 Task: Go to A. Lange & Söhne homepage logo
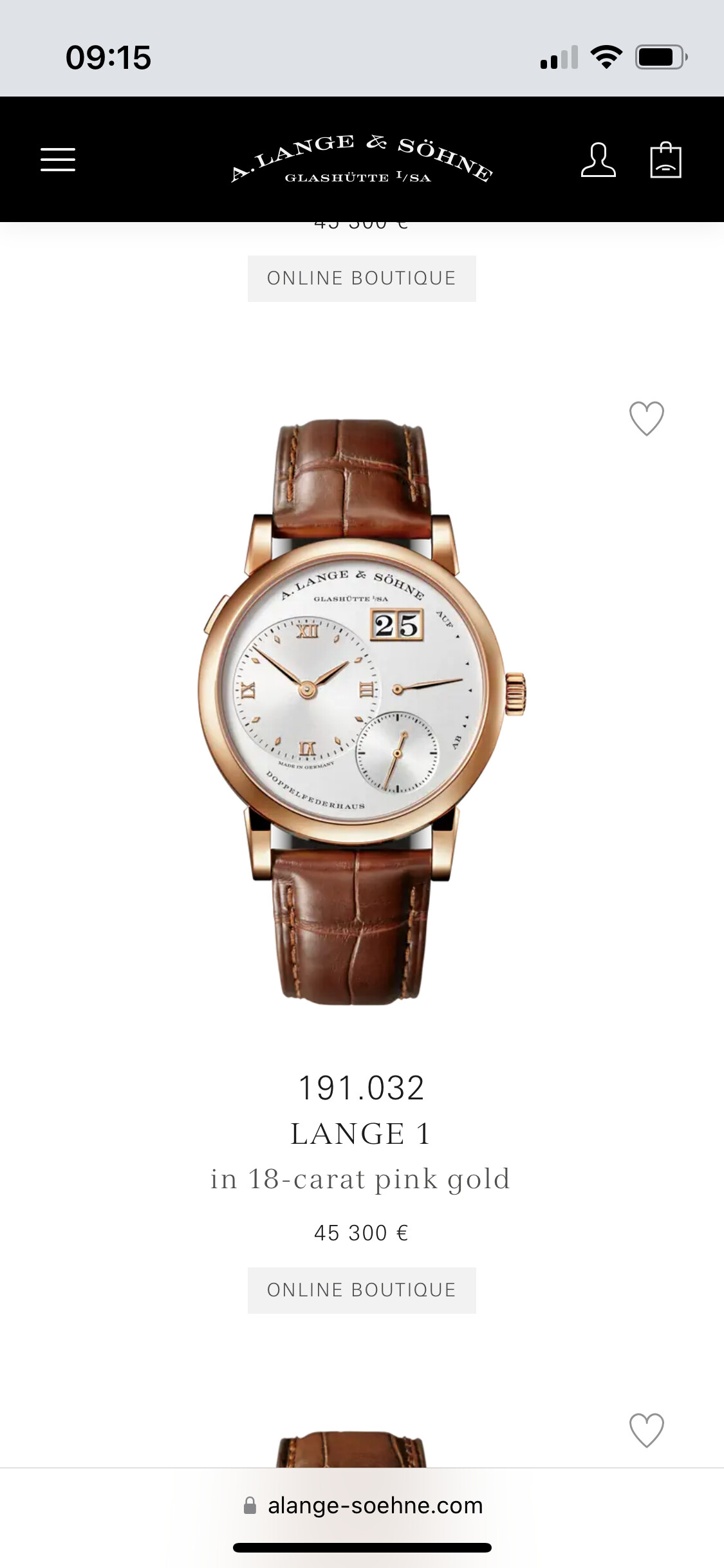[x=362, y=160]
